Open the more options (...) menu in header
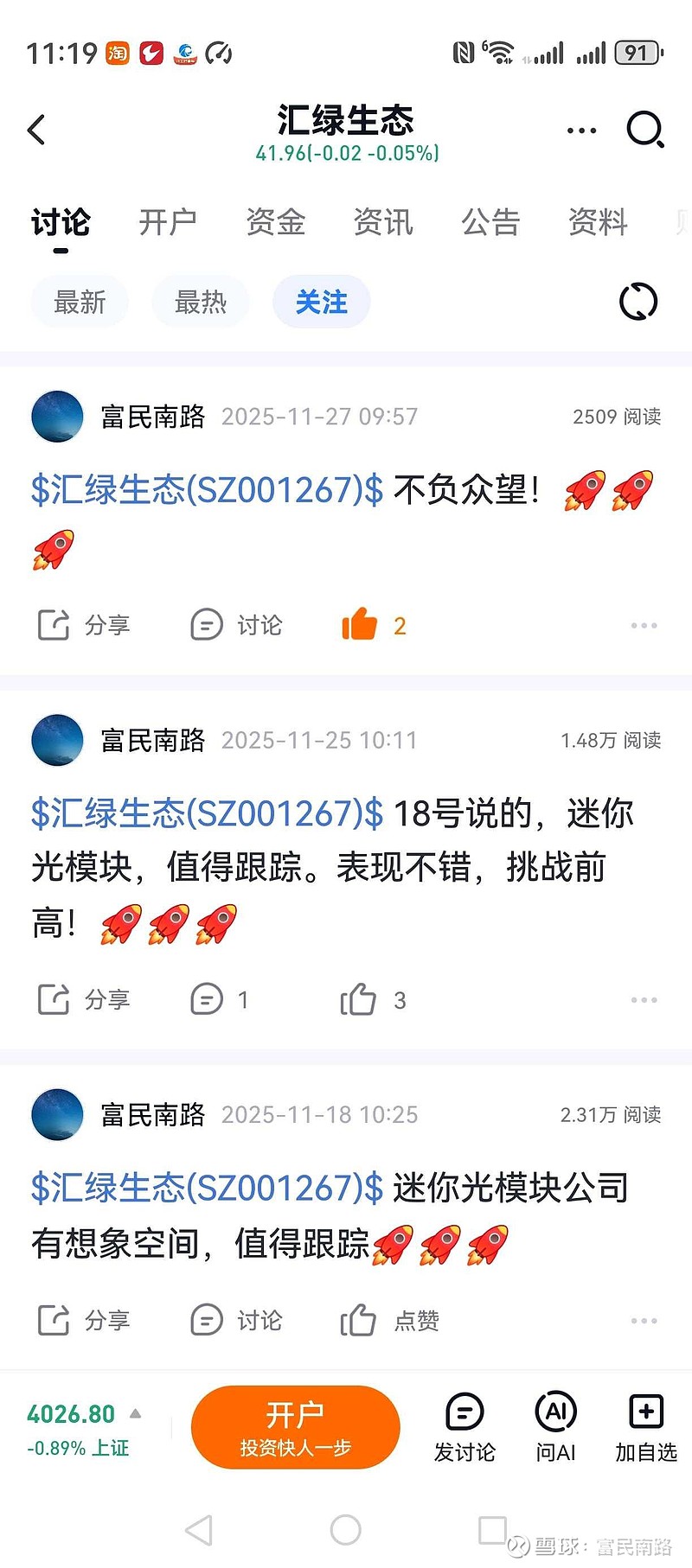The height and width of the screenshot is (1568, 692). (x=581, y=130)
